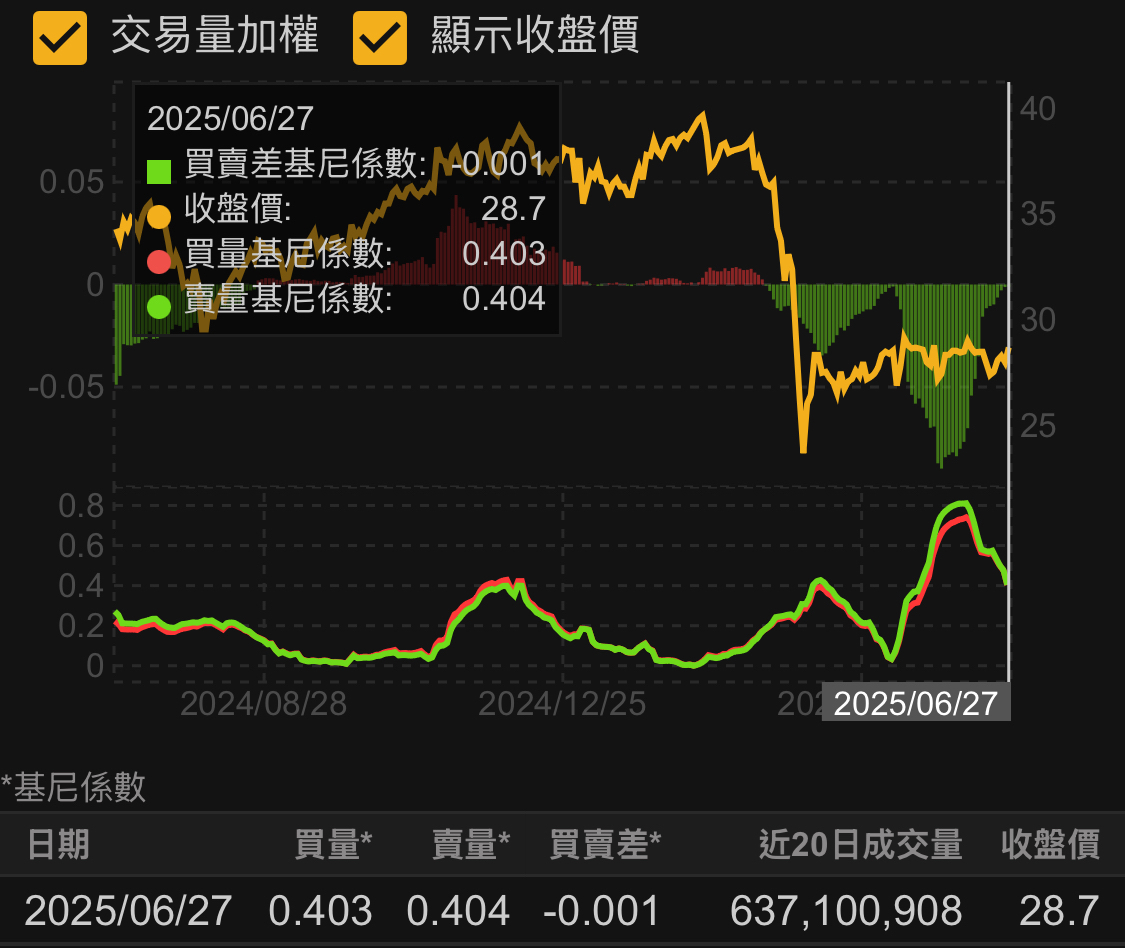The image size is (1125, 948).
Task: Uncheck the 交易量加權 checkbox
Action: [x=59, y=38]
